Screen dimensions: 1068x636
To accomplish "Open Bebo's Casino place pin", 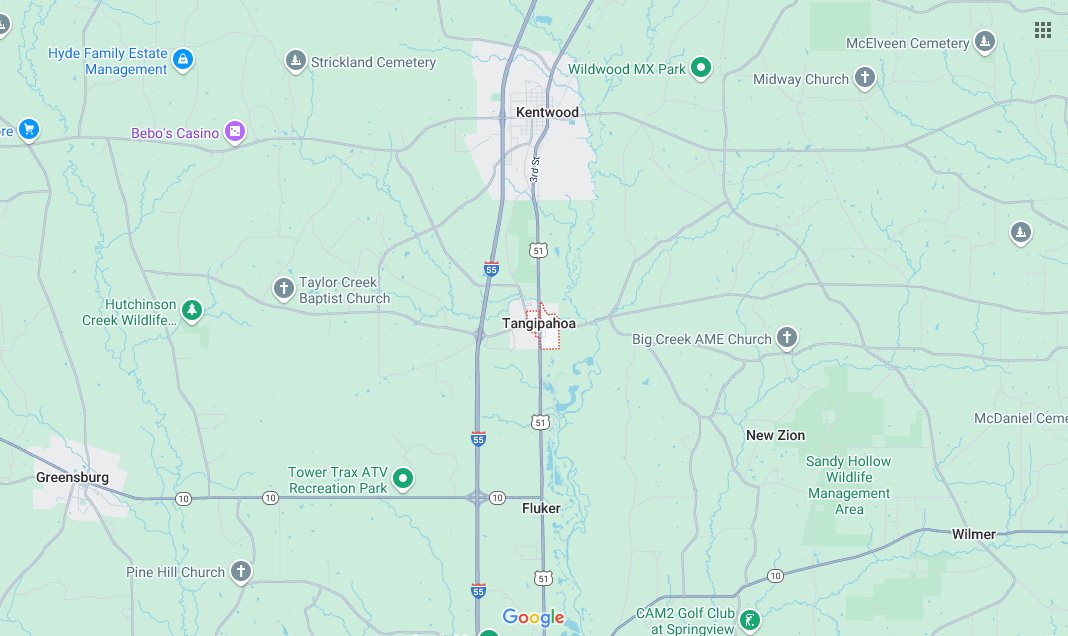I will (x=234, y=132).
